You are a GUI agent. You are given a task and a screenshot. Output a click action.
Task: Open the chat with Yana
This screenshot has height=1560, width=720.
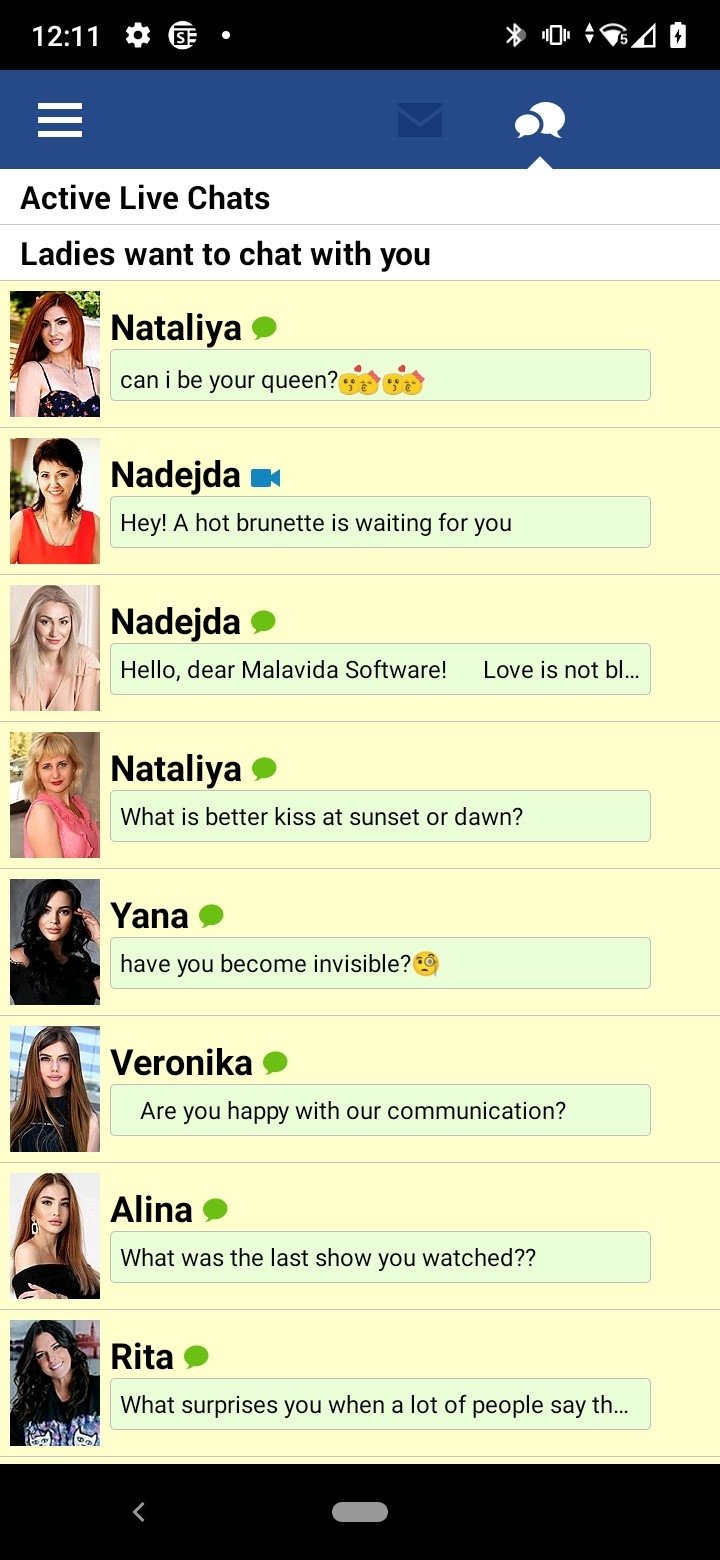[360, 942]
